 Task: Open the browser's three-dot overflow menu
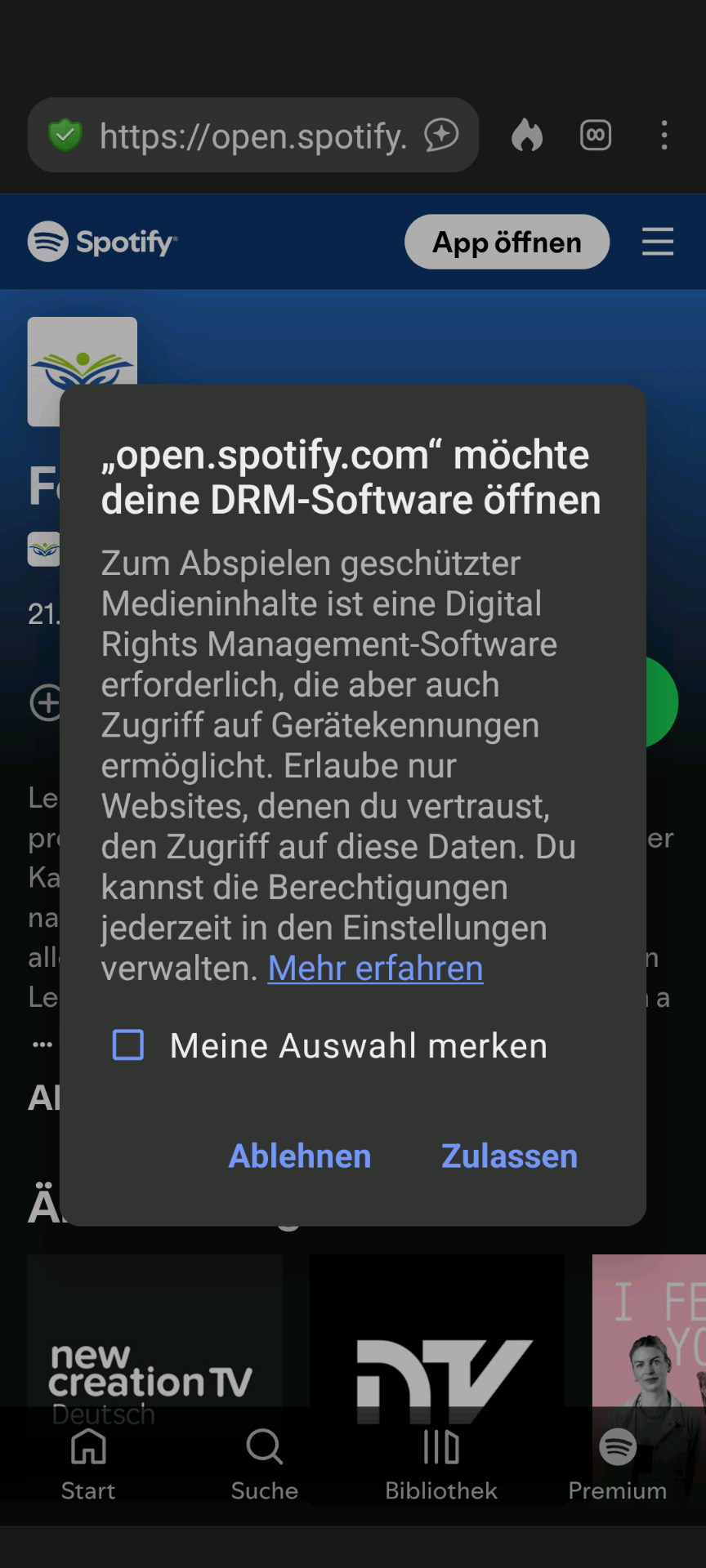click(x=664, y=136)
